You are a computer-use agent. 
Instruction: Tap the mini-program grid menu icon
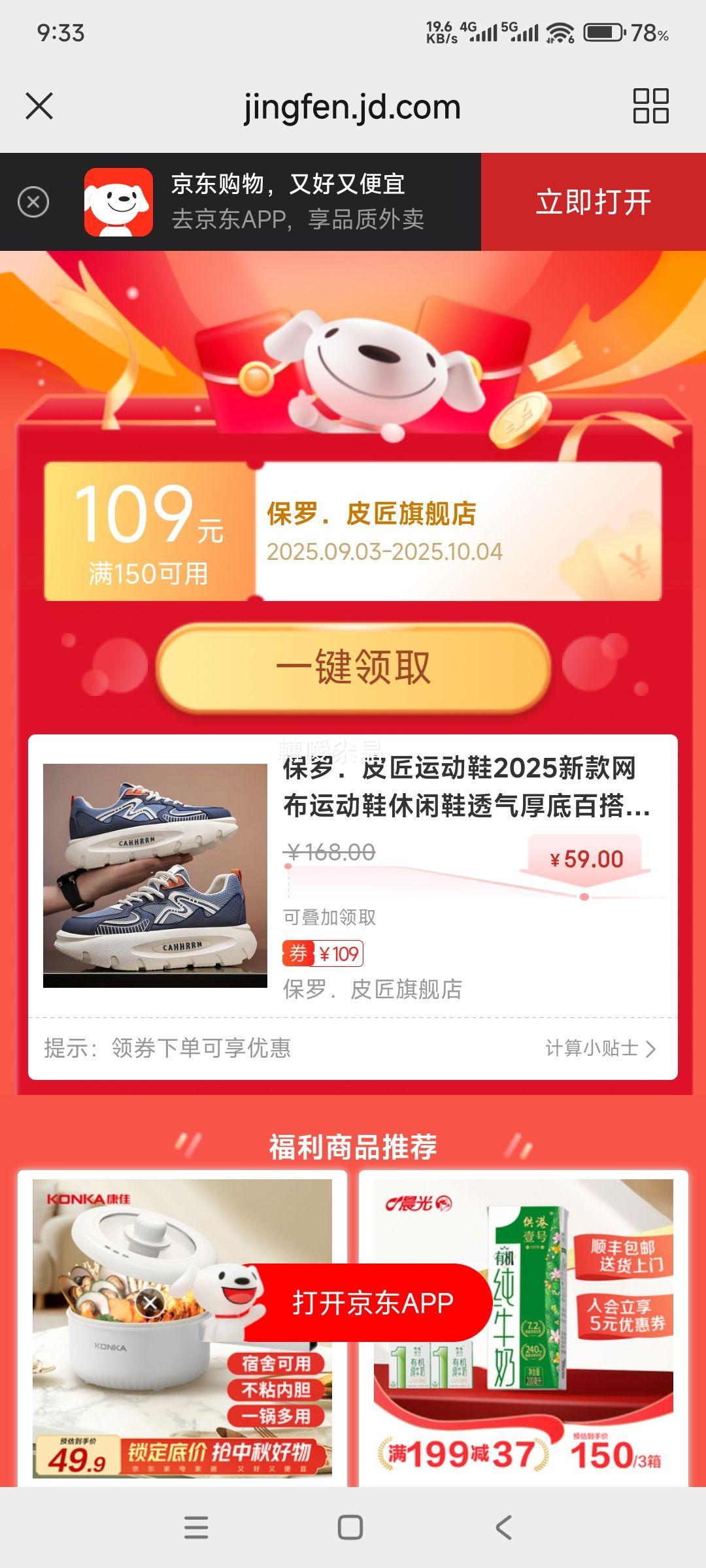(650, 106)
